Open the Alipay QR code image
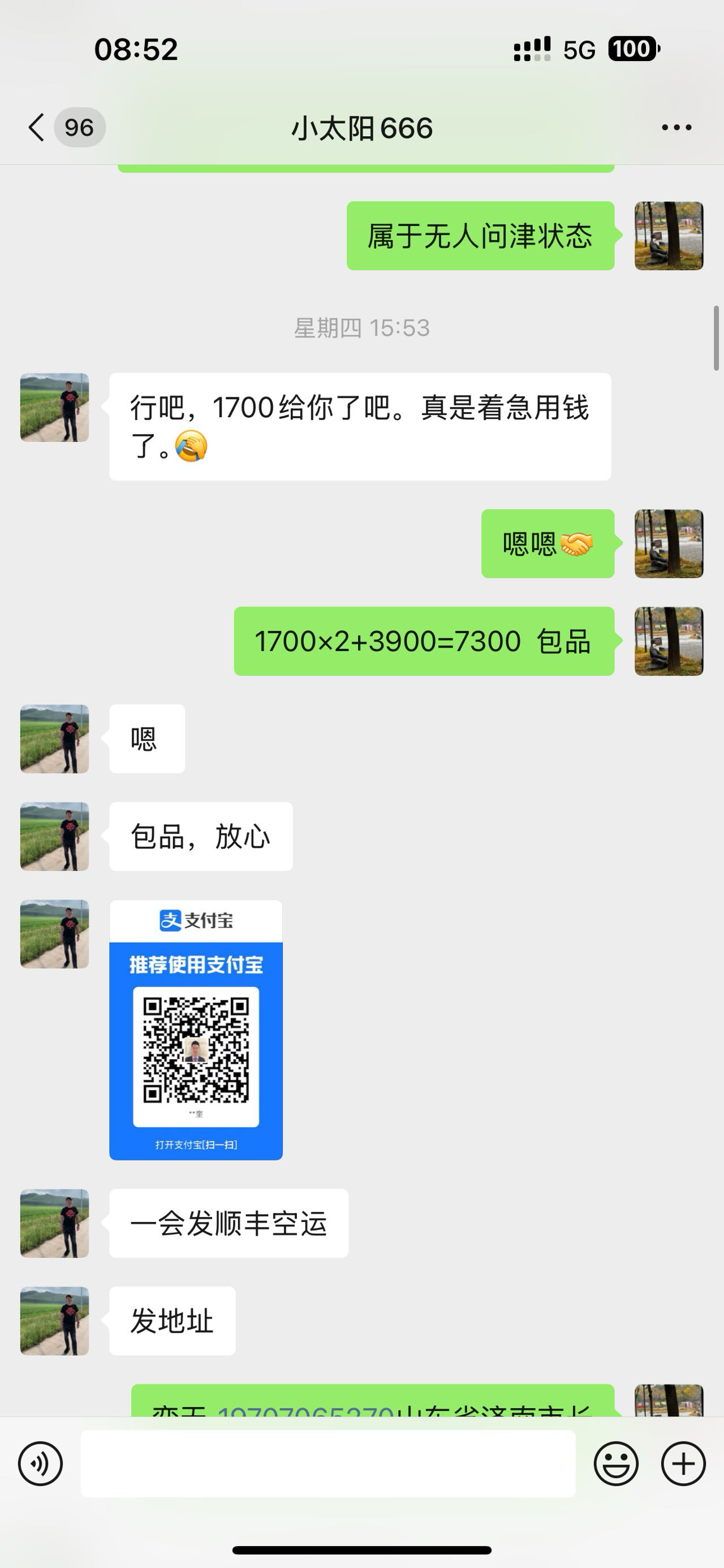Image resolution: width=724 pixels, height=1568 pixels. (x=196, y=1030)
